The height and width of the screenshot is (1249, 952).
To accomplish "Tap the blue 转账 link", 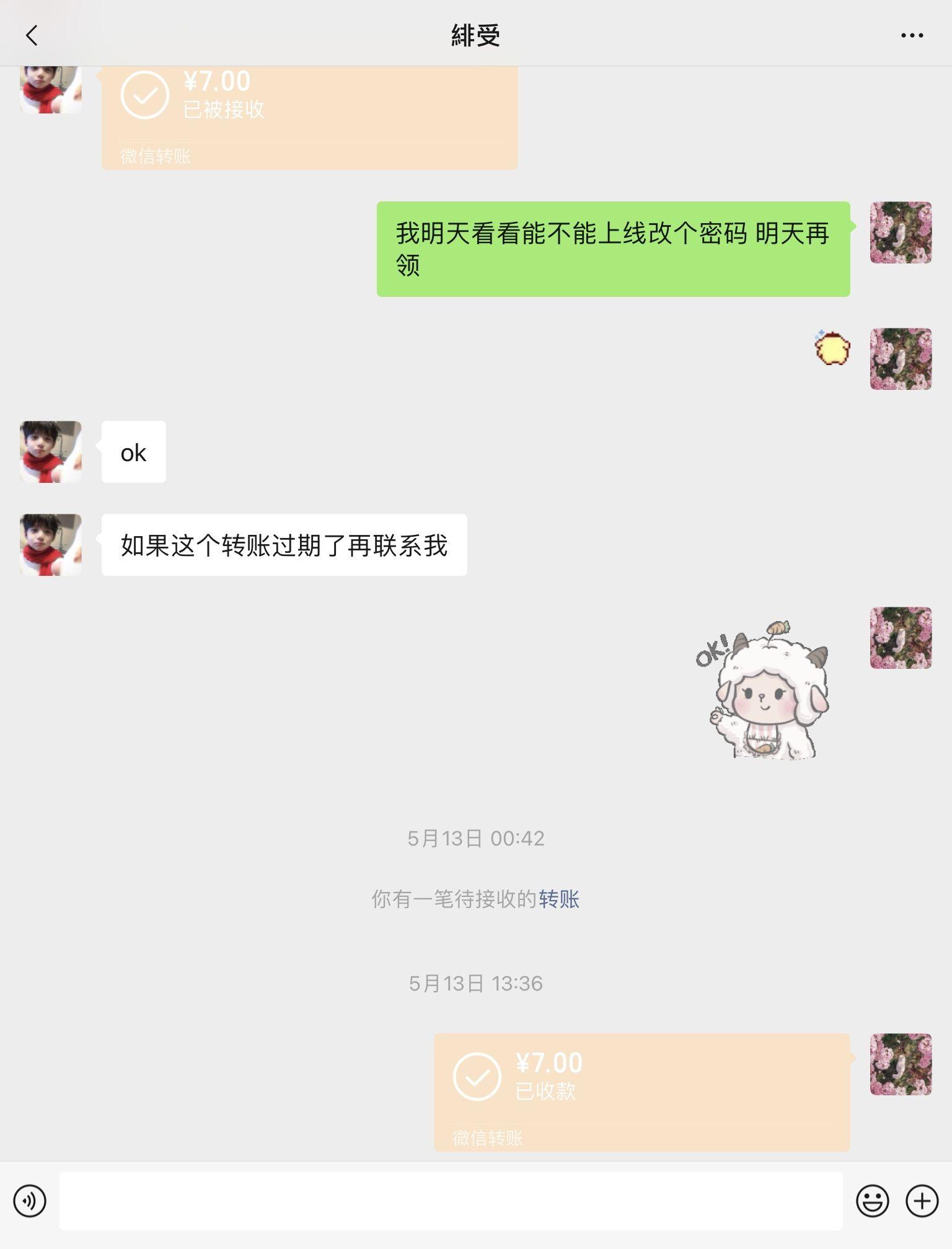I will (558, 899).
